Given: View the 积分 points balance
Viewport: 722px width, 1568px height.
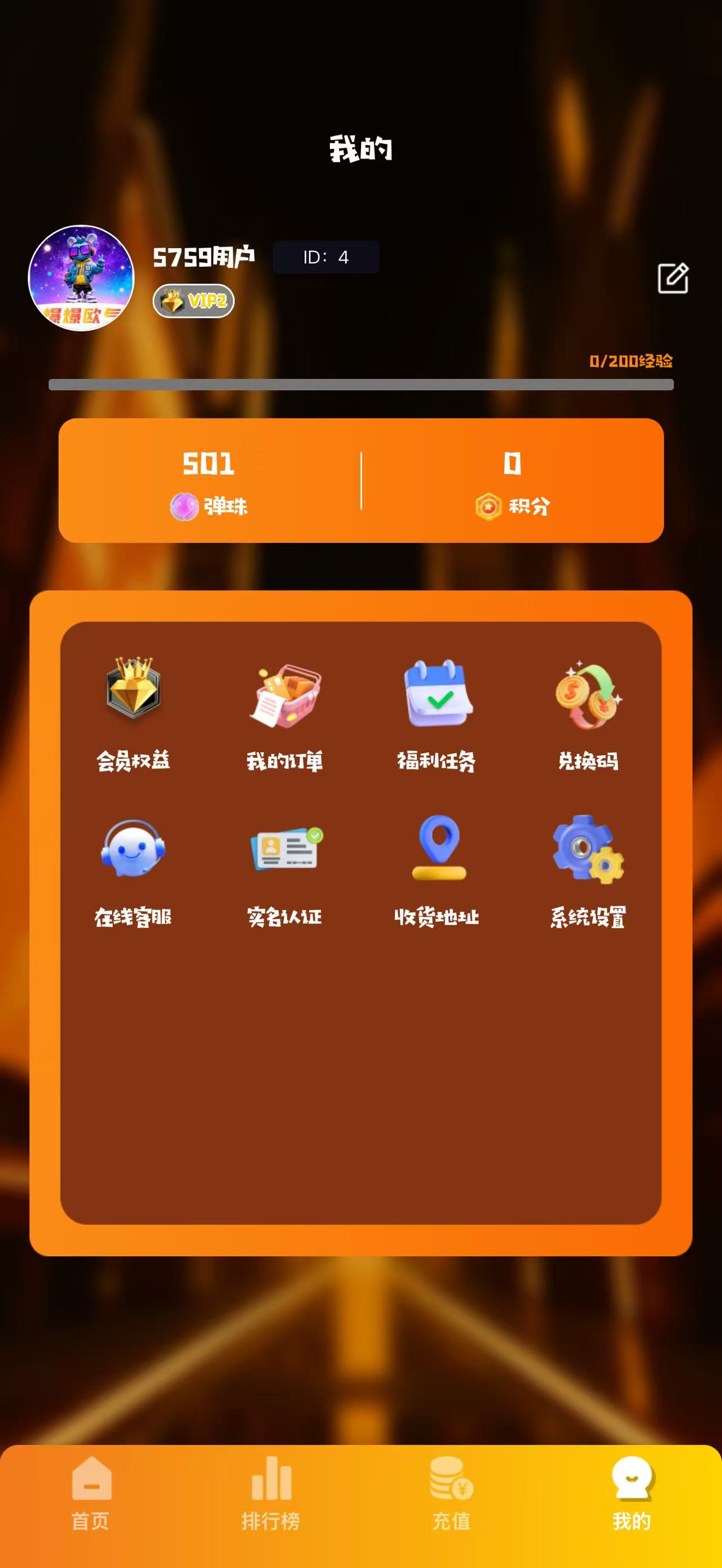Looking at the screenshot, I should pos(512,480).
